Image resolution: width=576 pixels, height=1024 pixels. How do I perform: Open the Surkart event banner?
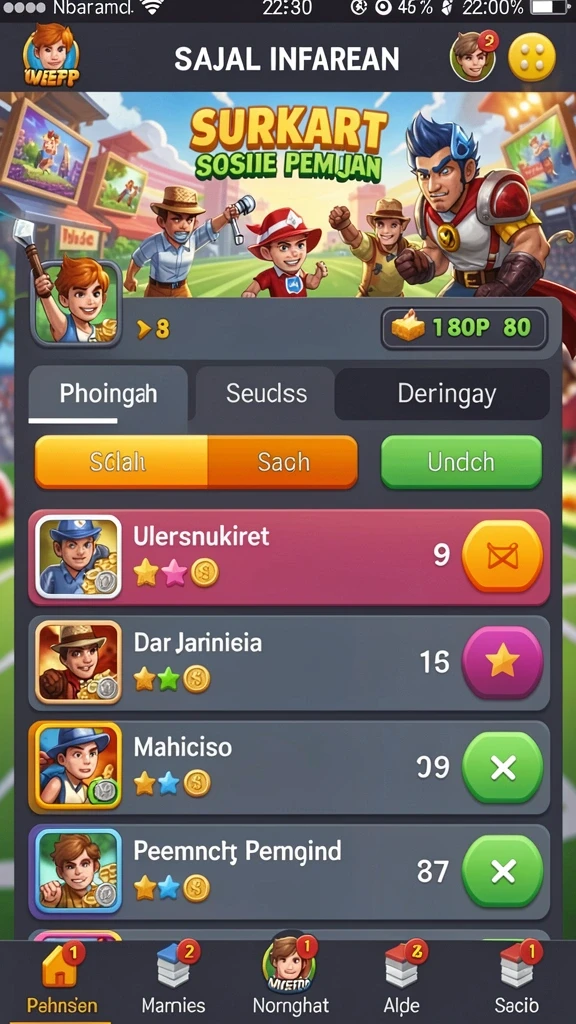click(288, 195)
